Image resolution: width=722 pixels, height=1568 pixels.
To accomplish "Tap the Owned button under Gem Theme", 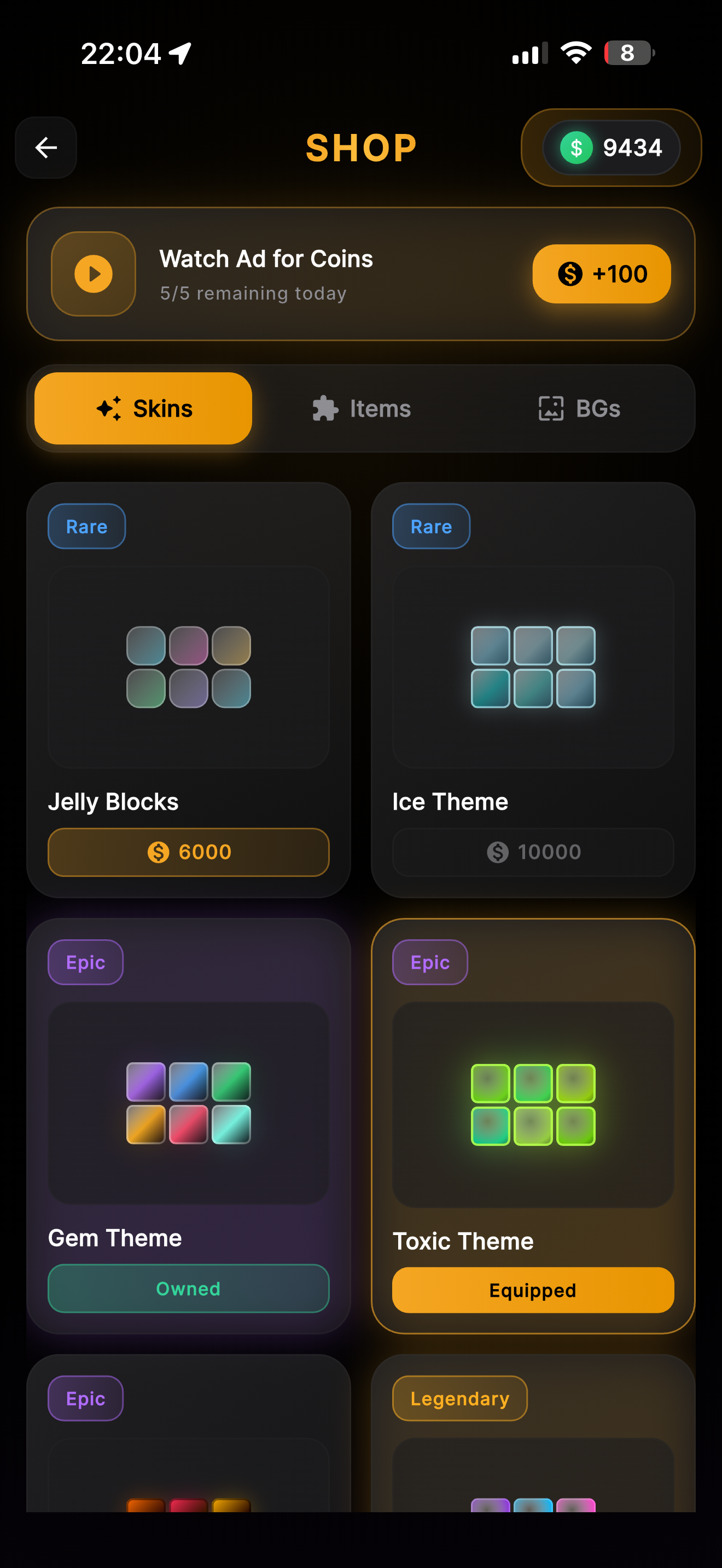I will 188,1288.
